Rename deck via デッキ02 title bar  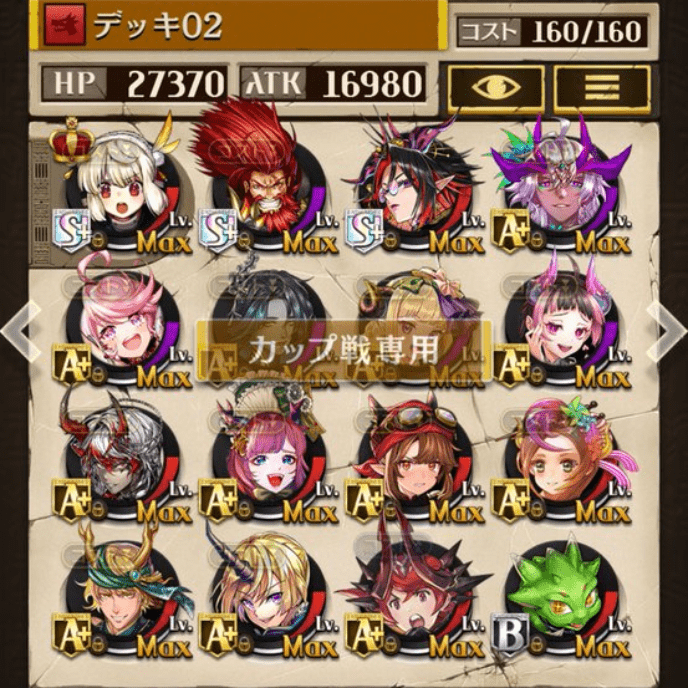tap(220, 26)
